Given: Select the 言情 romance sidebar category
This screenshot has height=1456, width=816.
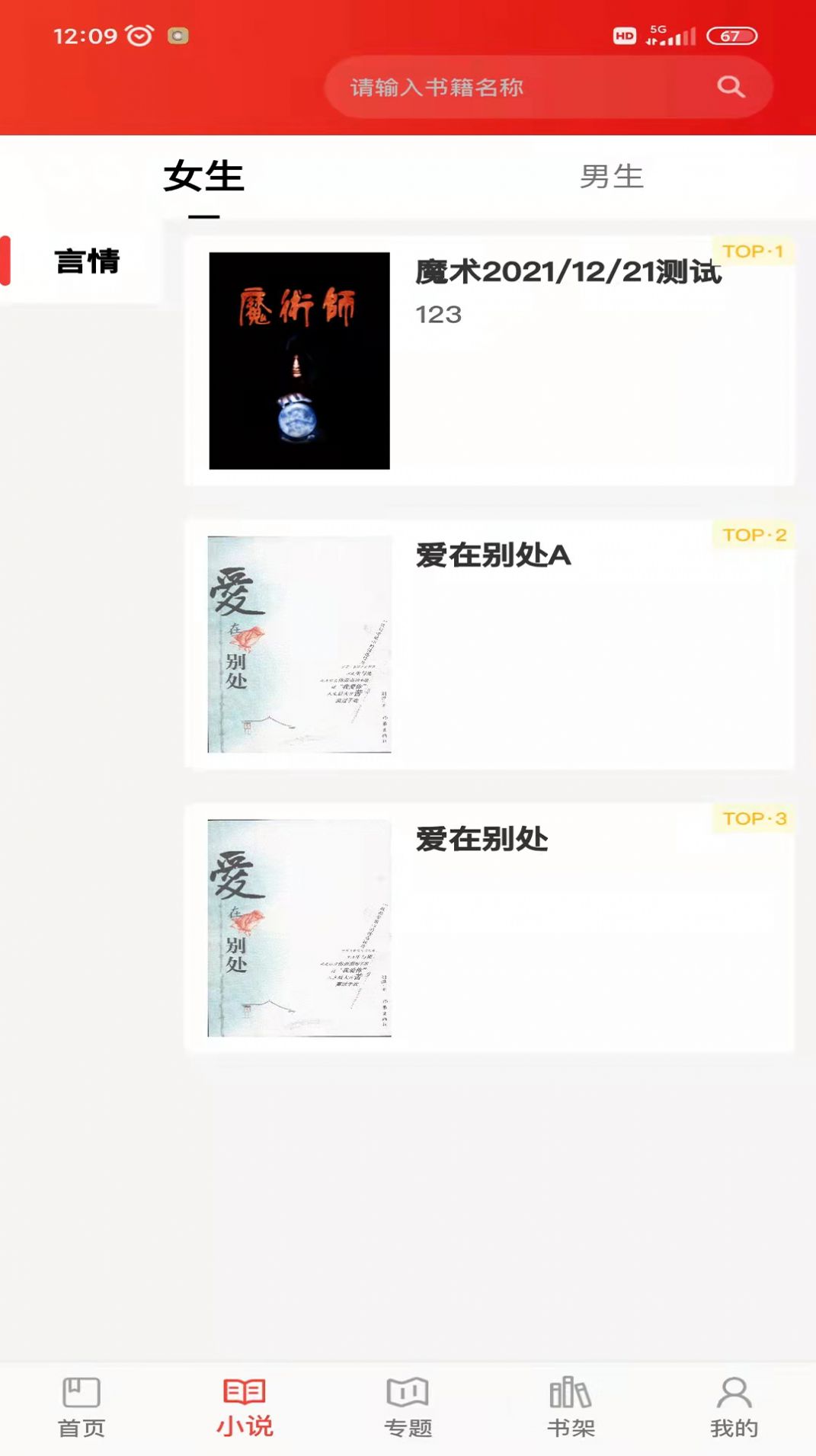Looking at the screenshot, I should tap(88, 260).
